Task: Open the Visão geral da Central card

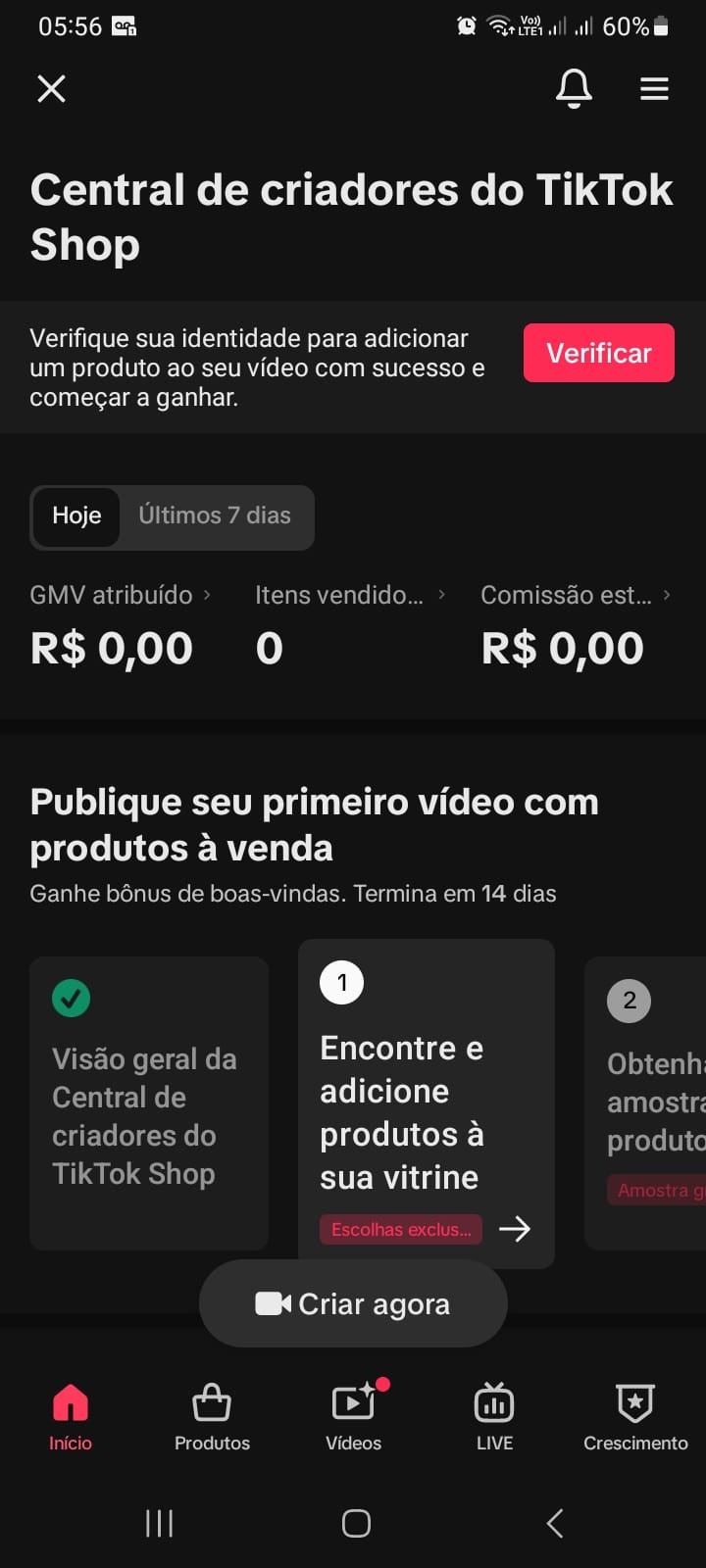Action: [x=148, y=1102]
